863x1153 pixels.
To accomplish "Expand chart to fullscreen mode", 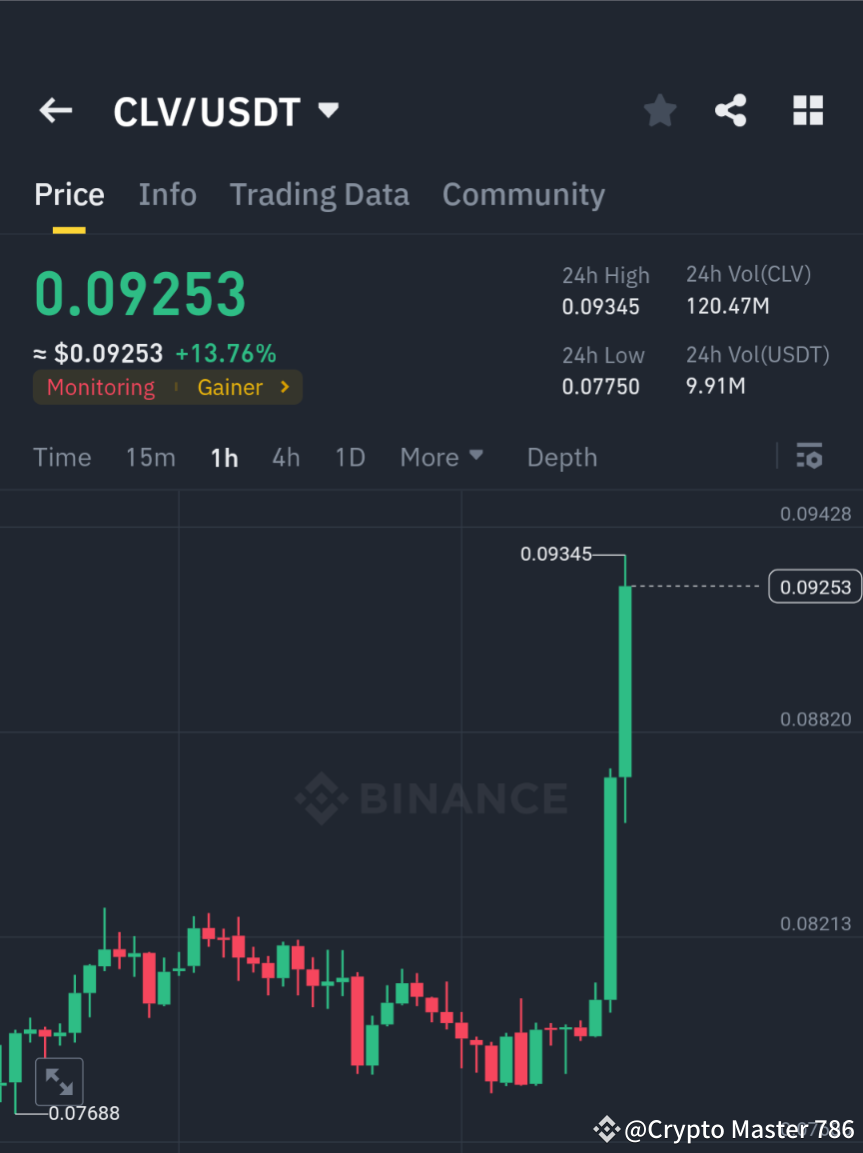I will (60, 1081).
